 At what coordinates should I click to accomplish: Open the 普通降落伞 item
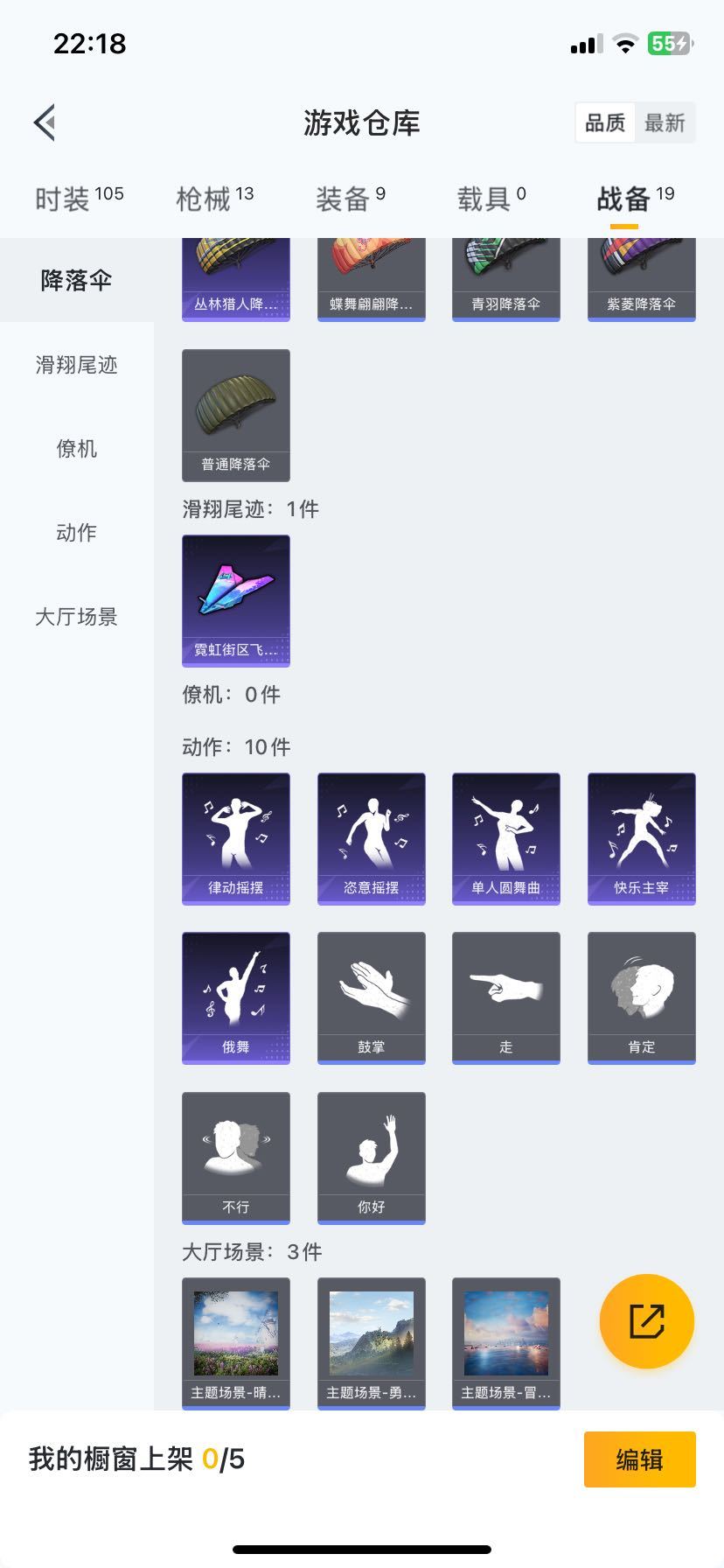click(236, 415)
